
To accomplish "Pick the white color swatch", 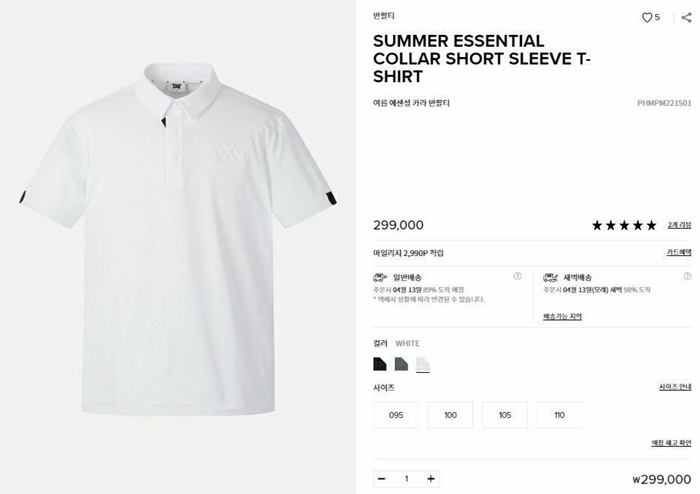I will [x=422, y=364].
